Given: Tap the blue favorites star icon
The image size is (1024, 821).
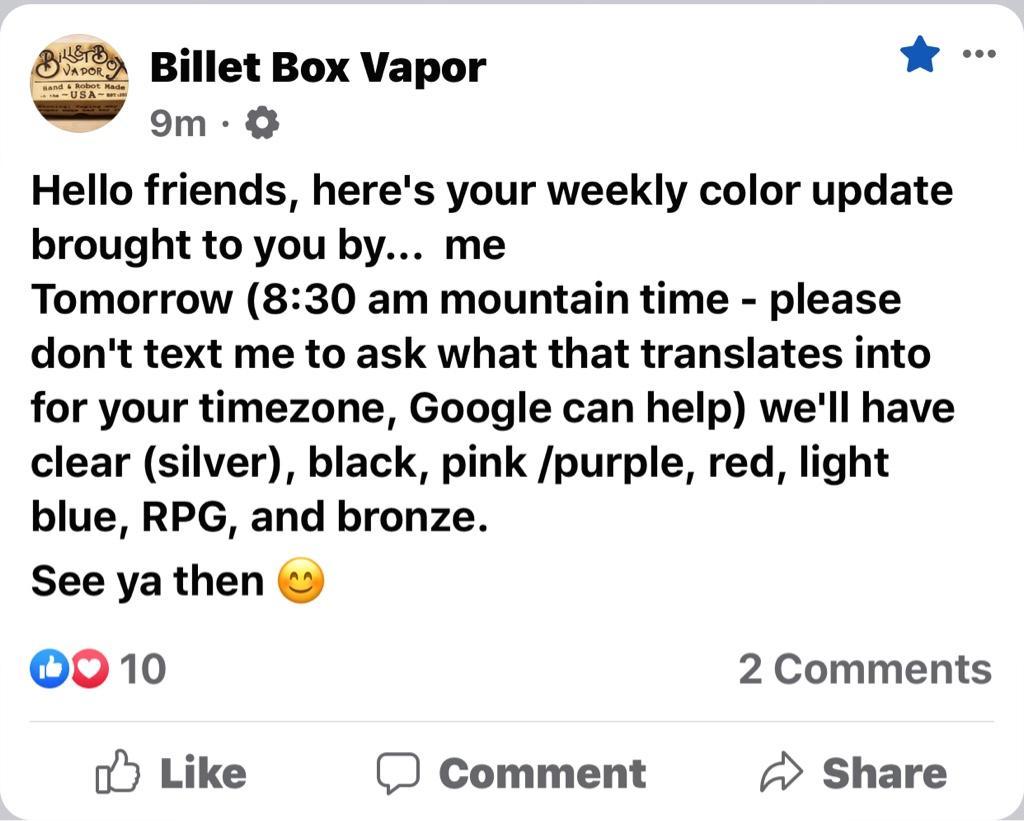Looking at the screenshot, I should click(x=919, y=54).
